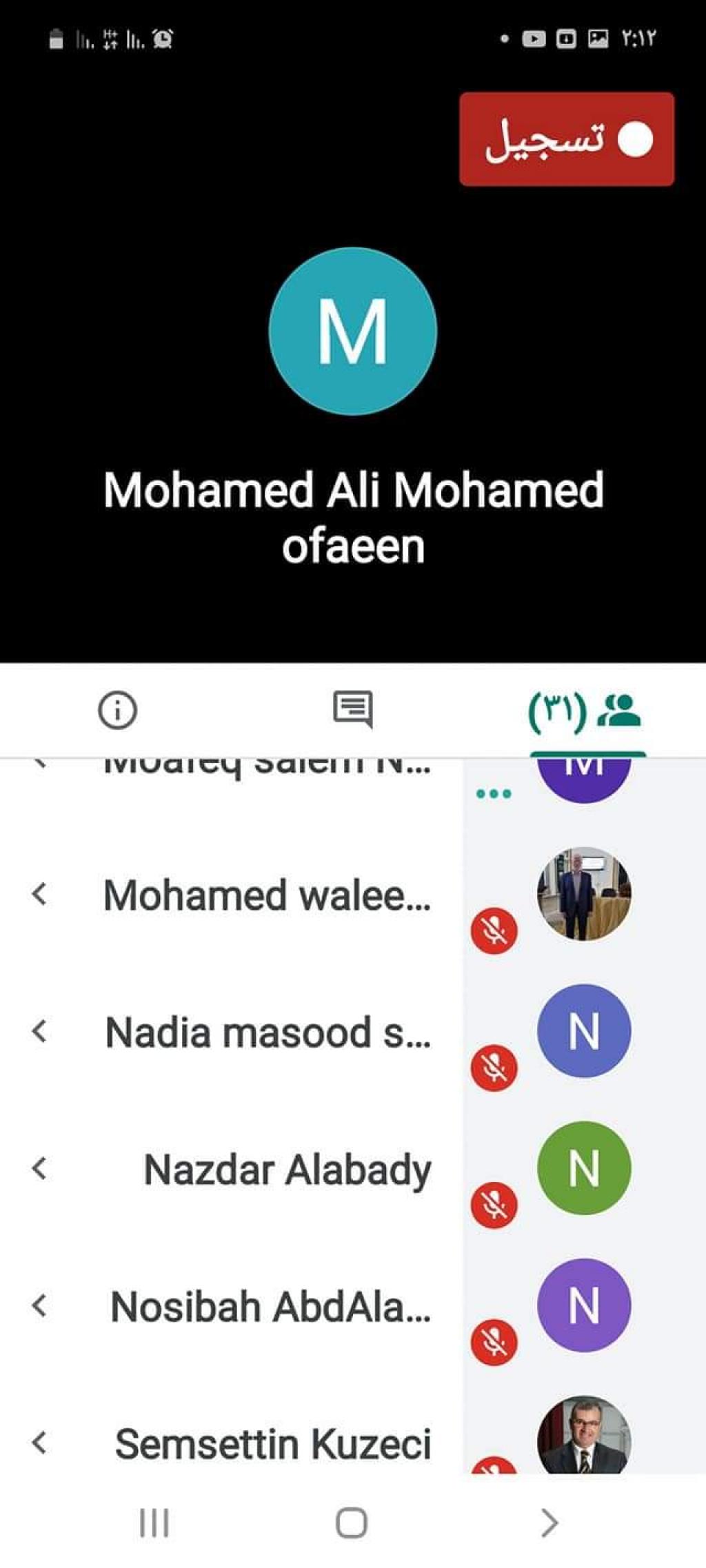Open Nazdar Alabady participant options
Screen dimensions: 706x1568
click(40, 1168)
